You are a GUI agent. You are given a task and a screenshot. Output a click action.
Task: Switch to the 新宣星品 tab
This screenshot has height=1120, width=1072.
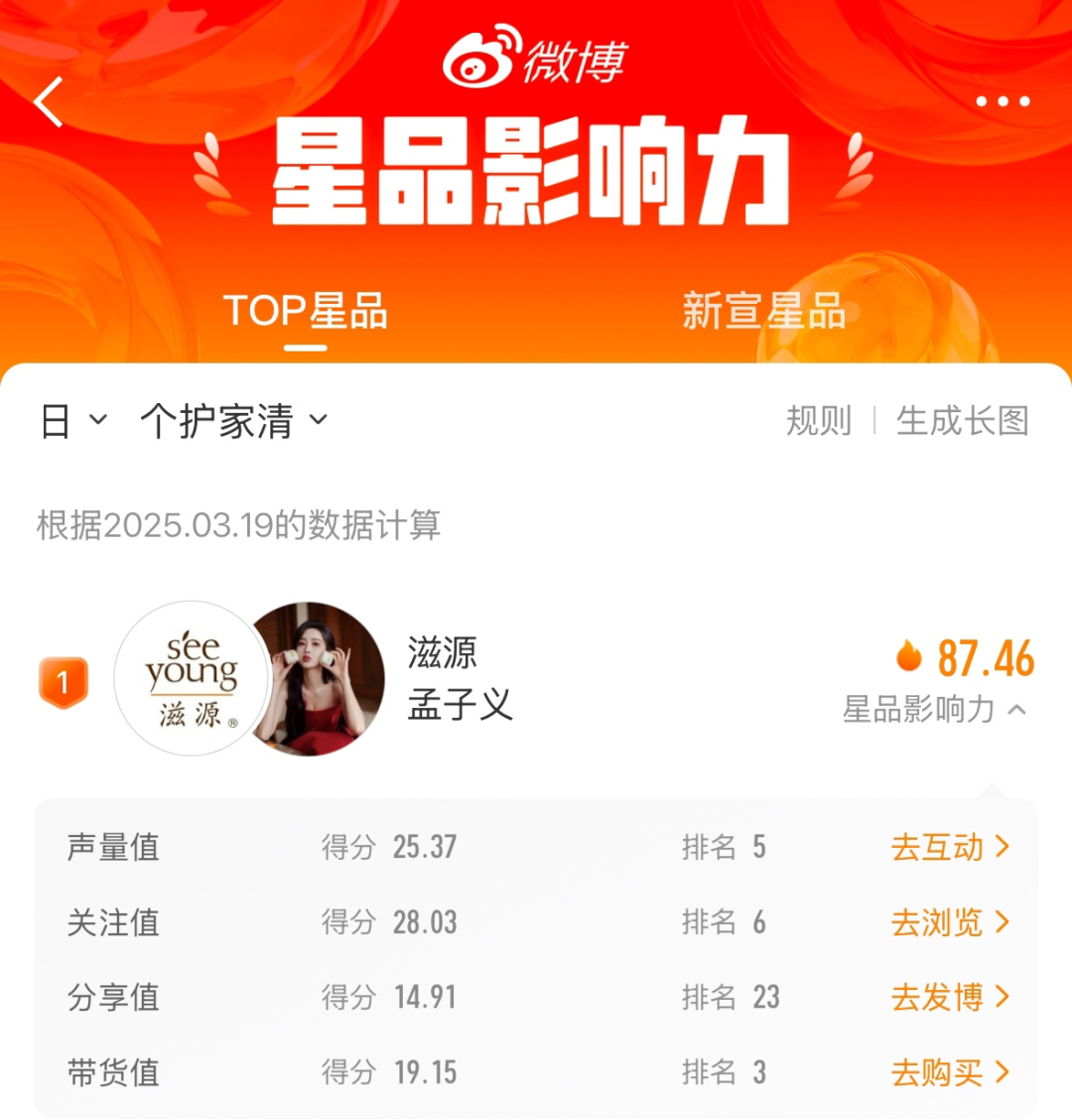(763, 311)
